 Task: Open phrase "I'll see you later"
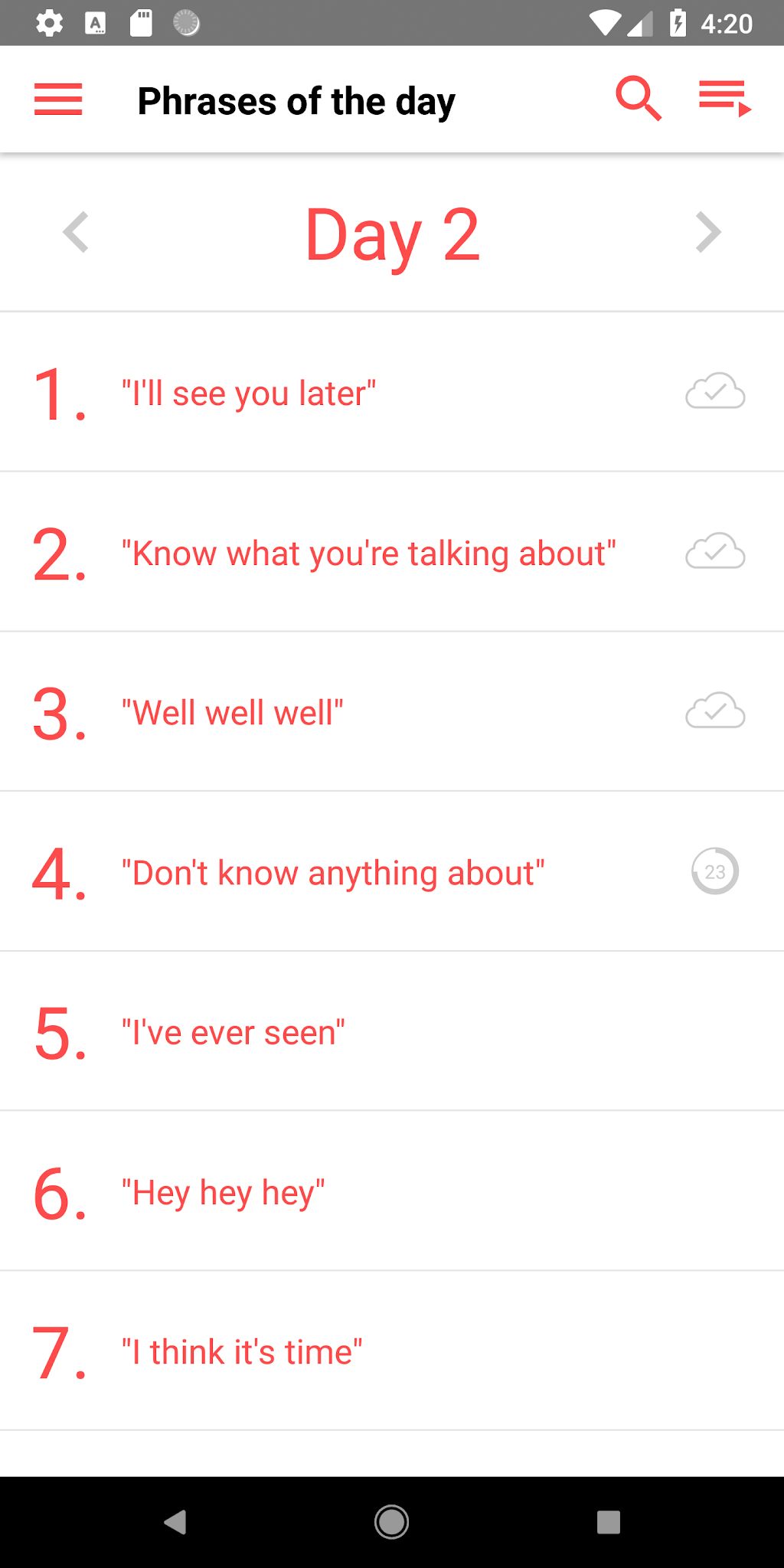(x=392, y=392)
